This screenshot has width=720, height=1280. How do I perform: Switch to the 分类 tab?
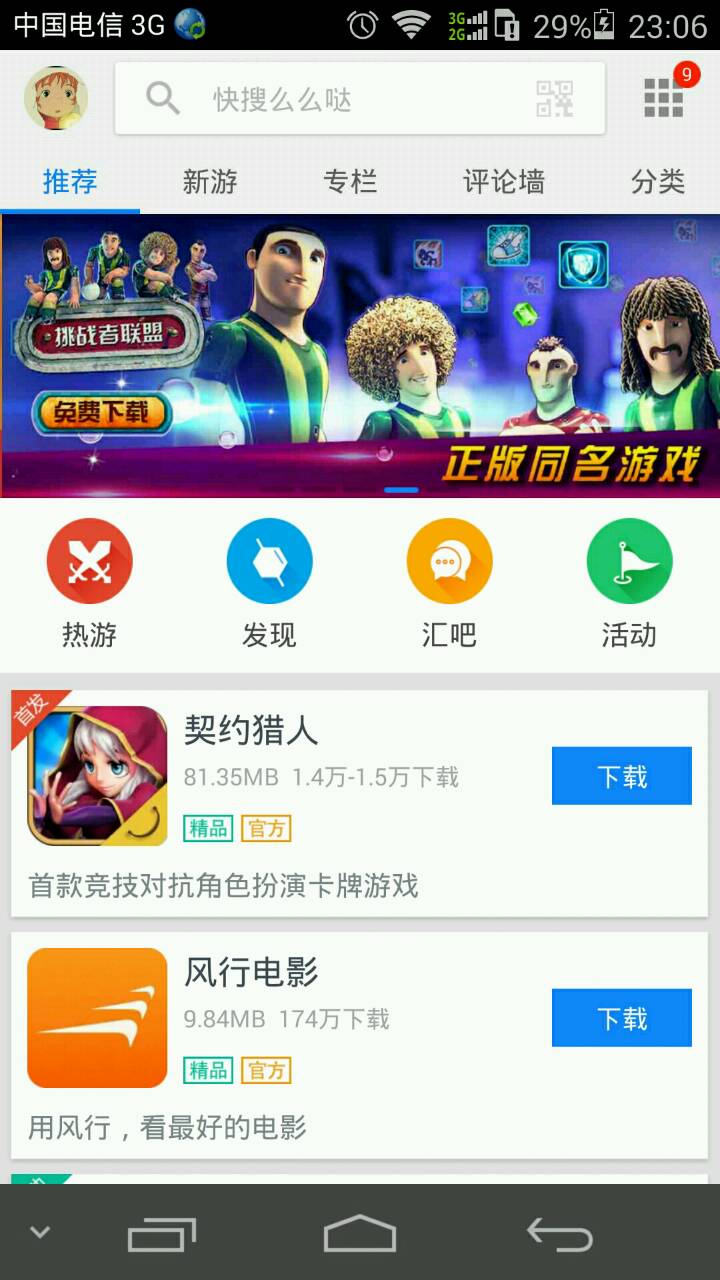(x=657, y=182)
